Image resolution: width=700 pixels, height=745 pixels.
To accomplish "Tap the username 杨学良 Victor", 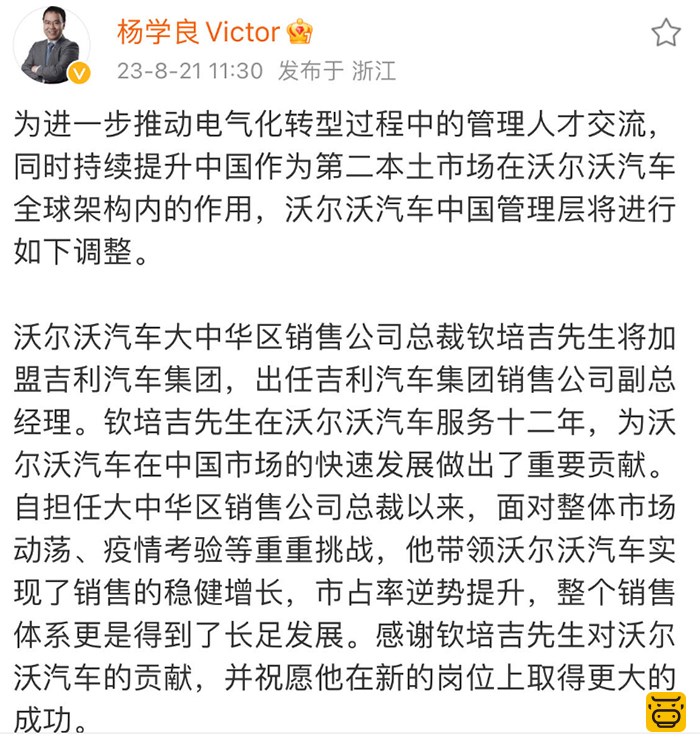I will pos(198,33).
